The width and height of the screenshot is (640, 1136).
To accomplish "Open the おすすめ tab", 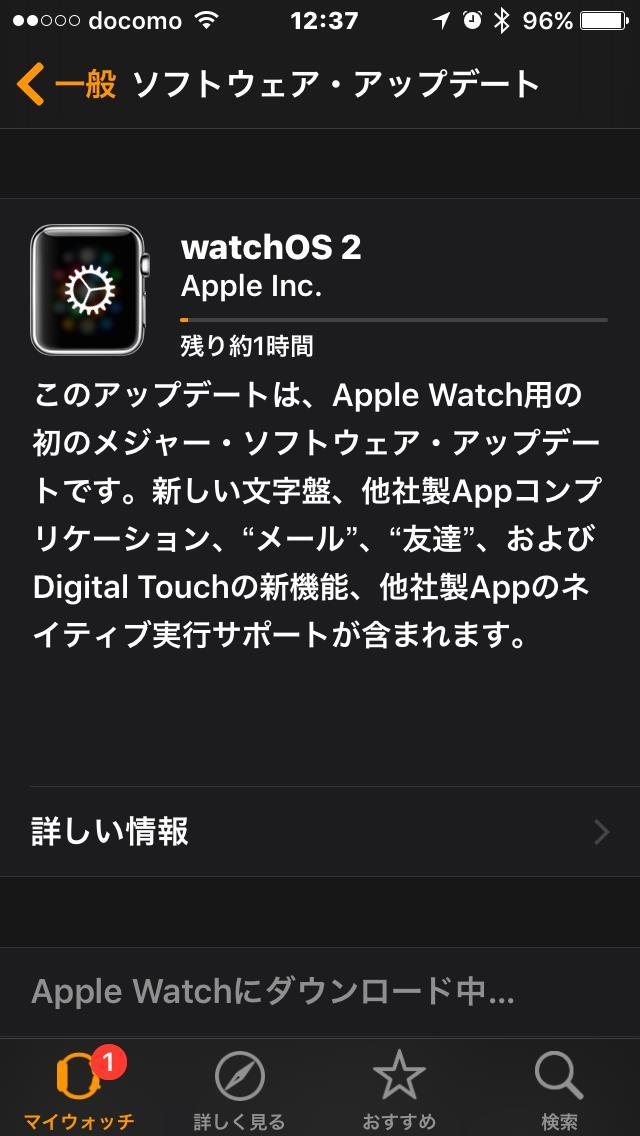I will point(399,1088).
